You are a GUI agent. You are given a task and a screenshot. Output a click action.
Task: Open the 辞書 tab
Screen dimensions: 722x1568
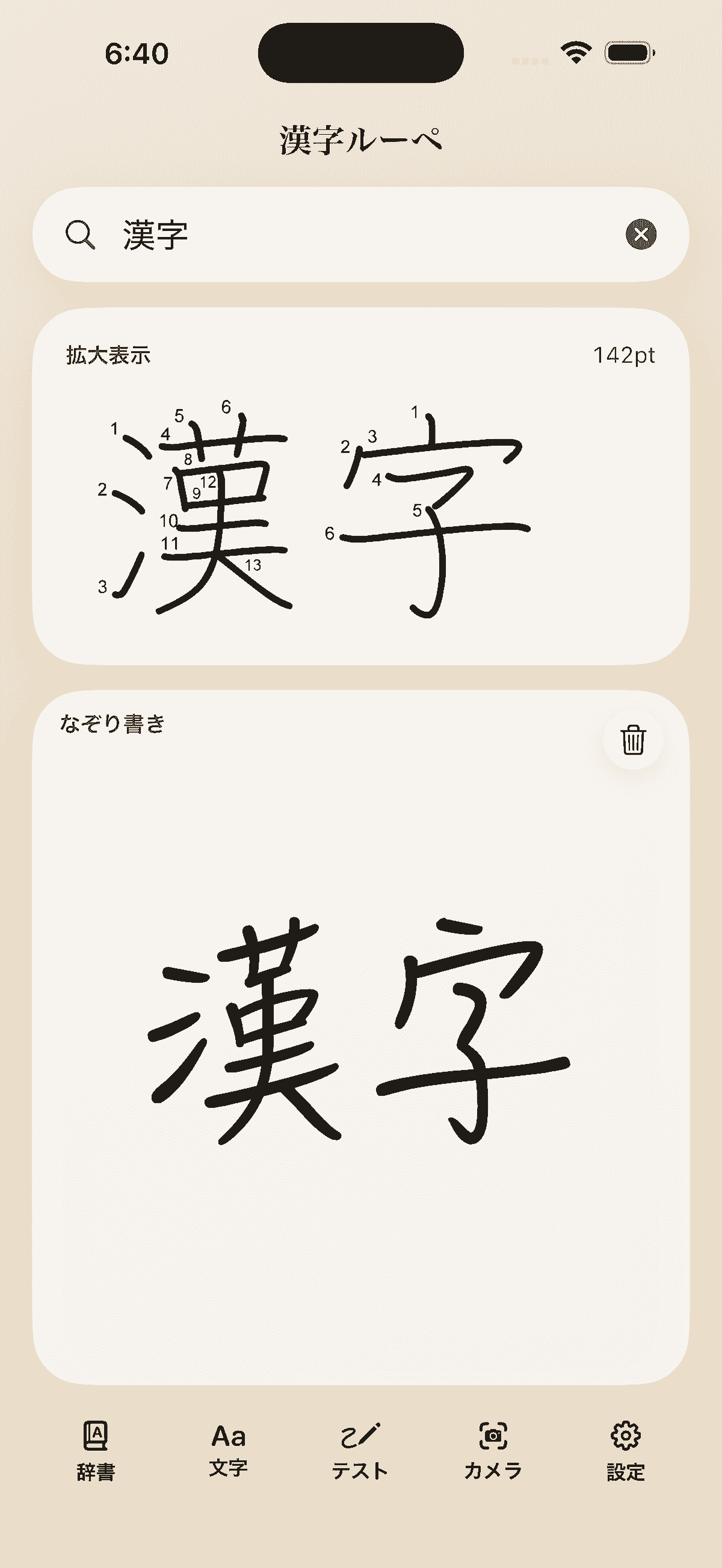[96, 1451]
